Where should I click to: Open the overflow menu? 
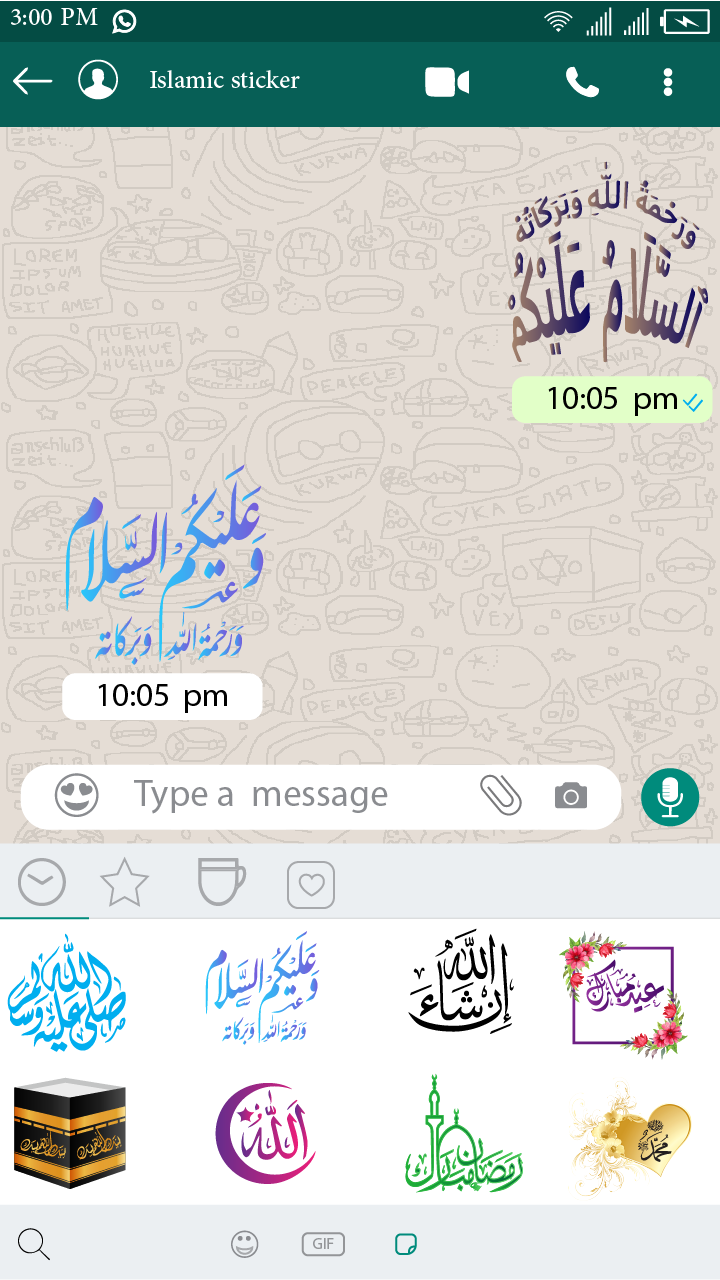pyautogui.click(x=668, y=82)
